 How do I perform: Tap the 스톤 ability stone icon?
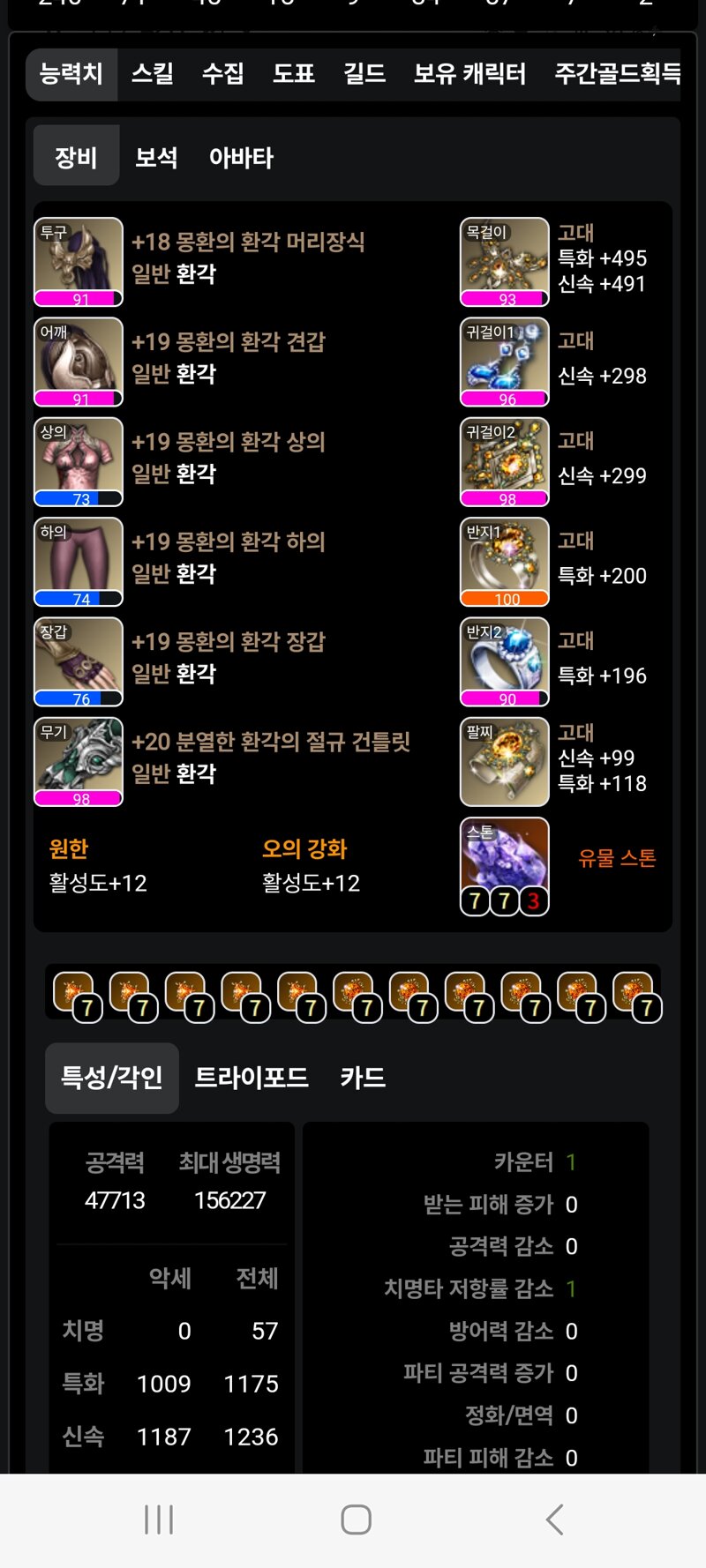click(505, 864)
